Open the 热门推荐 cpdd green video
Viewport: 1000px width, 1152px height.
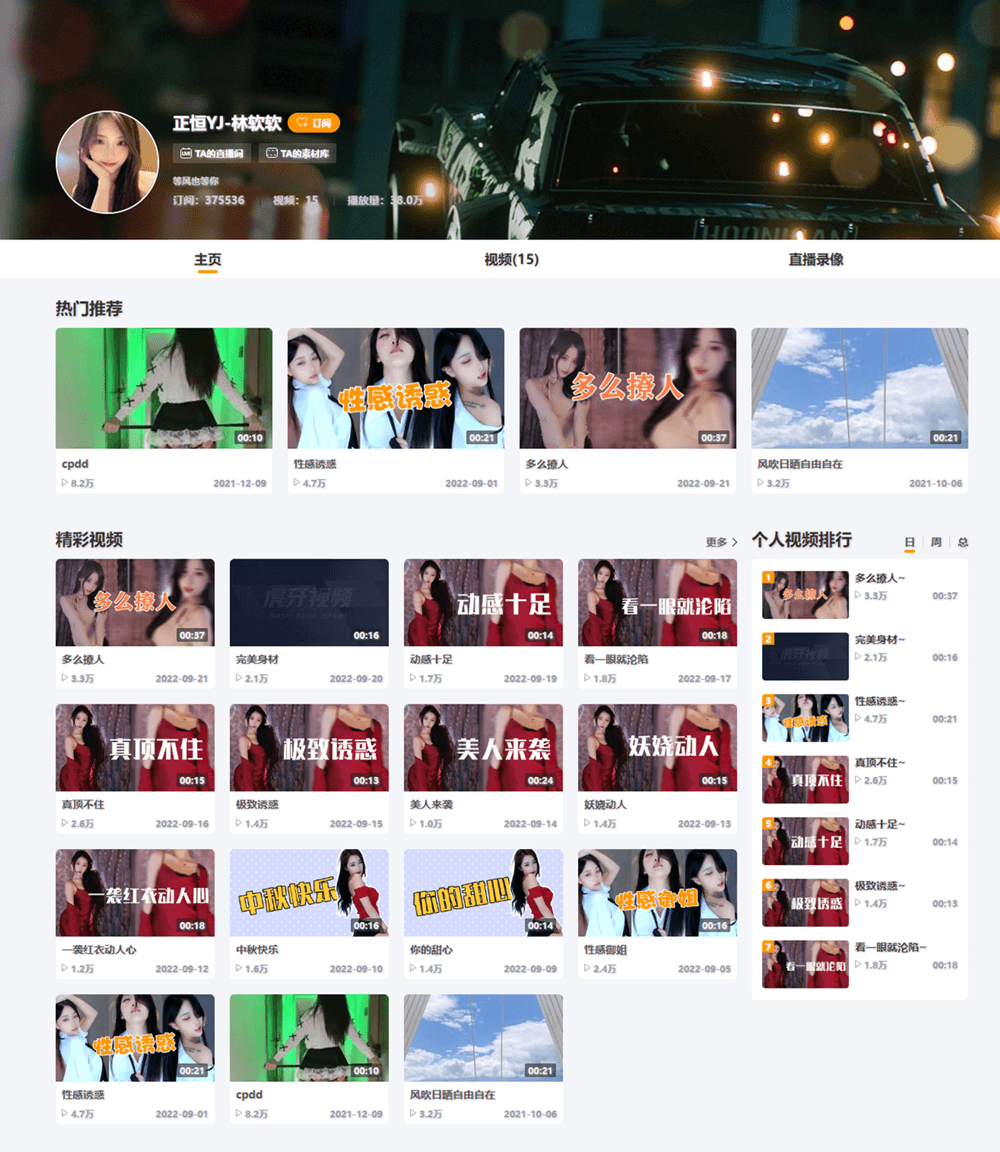pos(163,388)
